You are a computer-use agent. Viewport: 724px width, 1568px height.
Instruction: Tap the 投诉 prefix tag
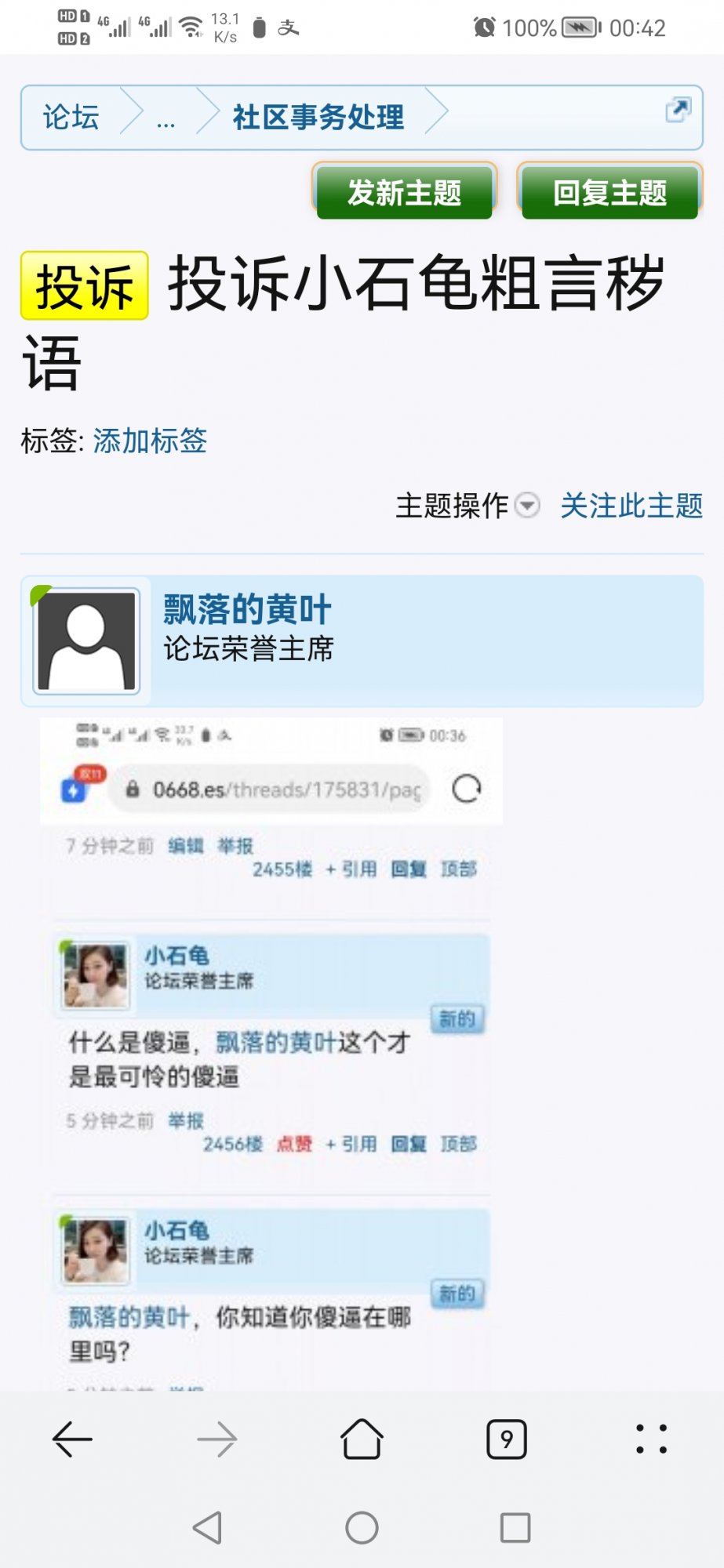(85, 286)
